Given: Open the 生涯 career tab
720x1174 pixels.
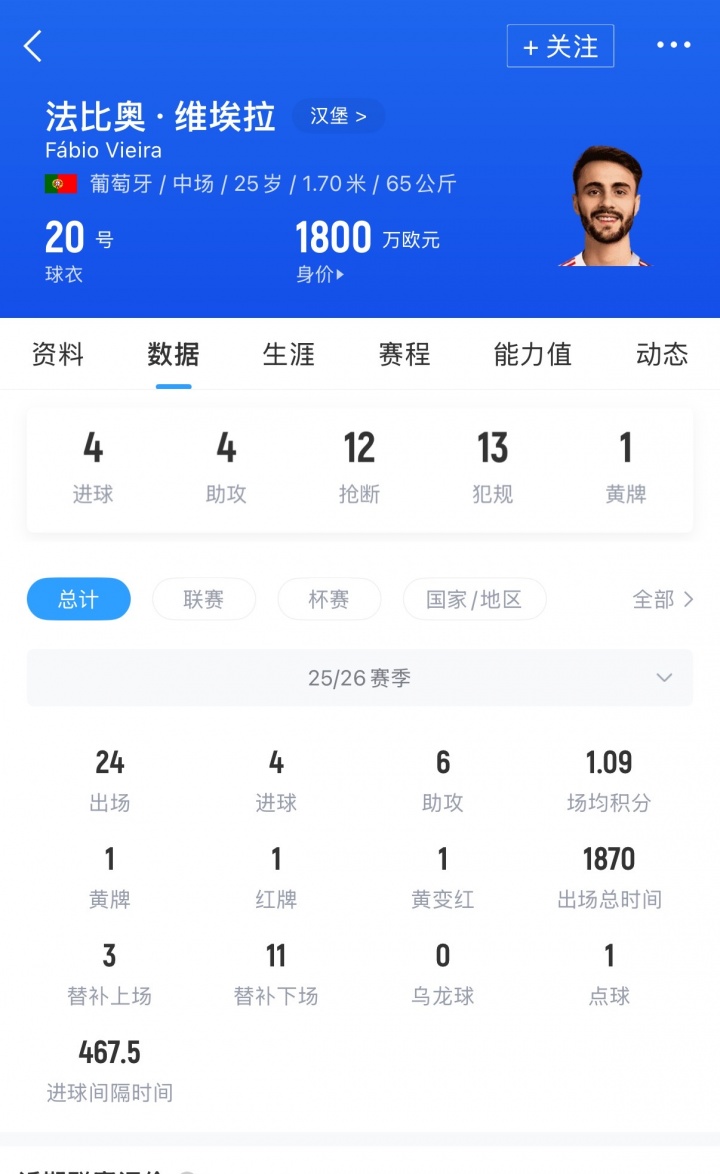Looking at the screenshot, I should point(288,354).
